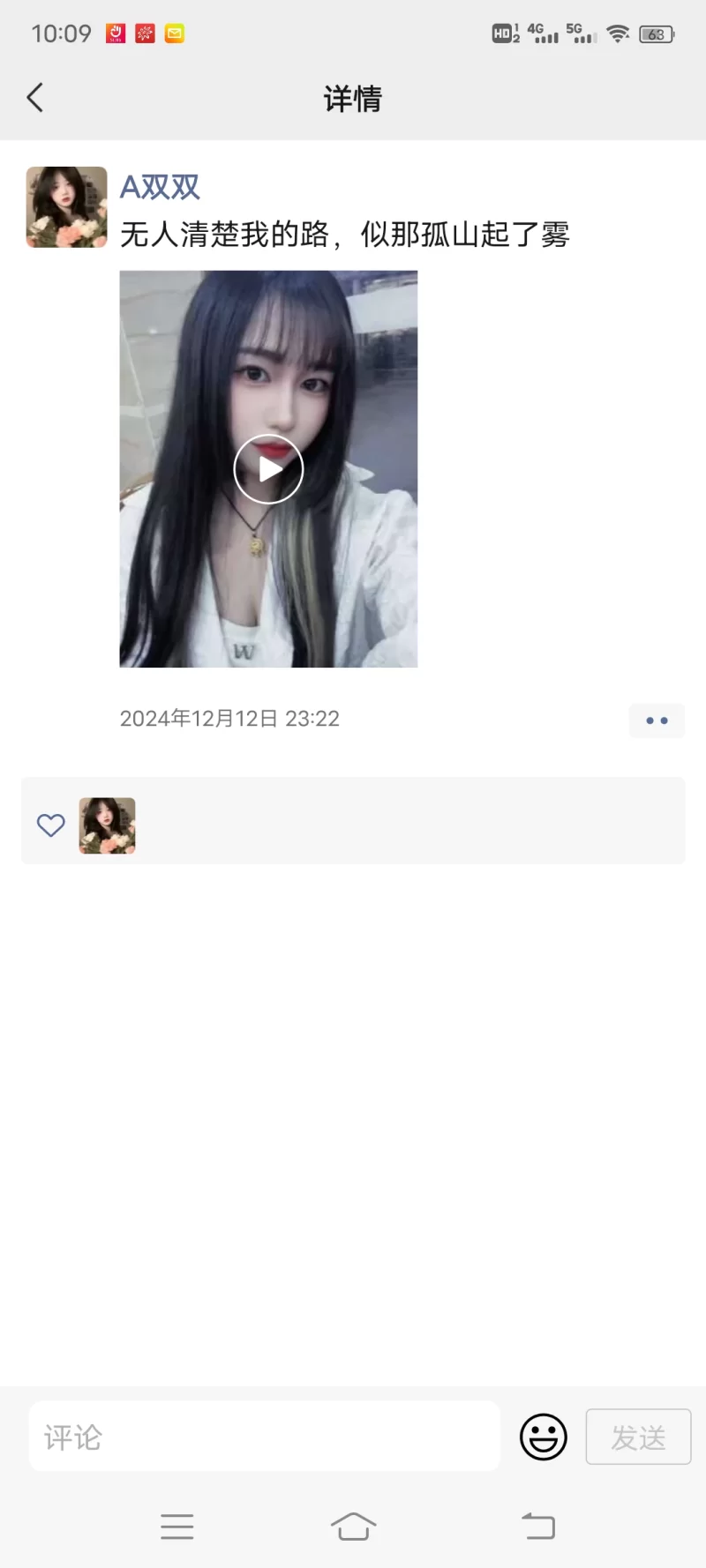
Task: Open the emoji picker
Action: [x=543, y=1437]
